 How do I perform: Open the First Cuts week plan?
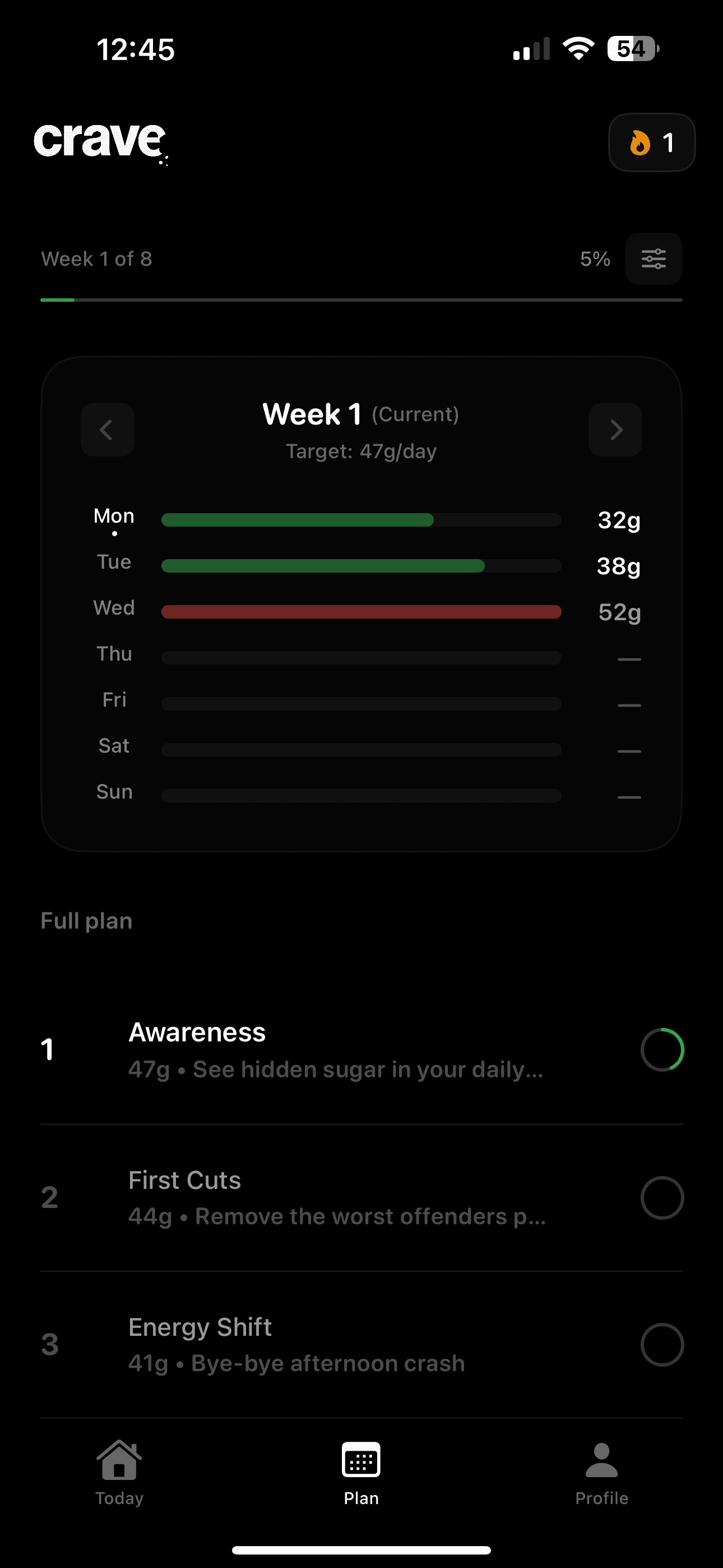click(361, 1197)
